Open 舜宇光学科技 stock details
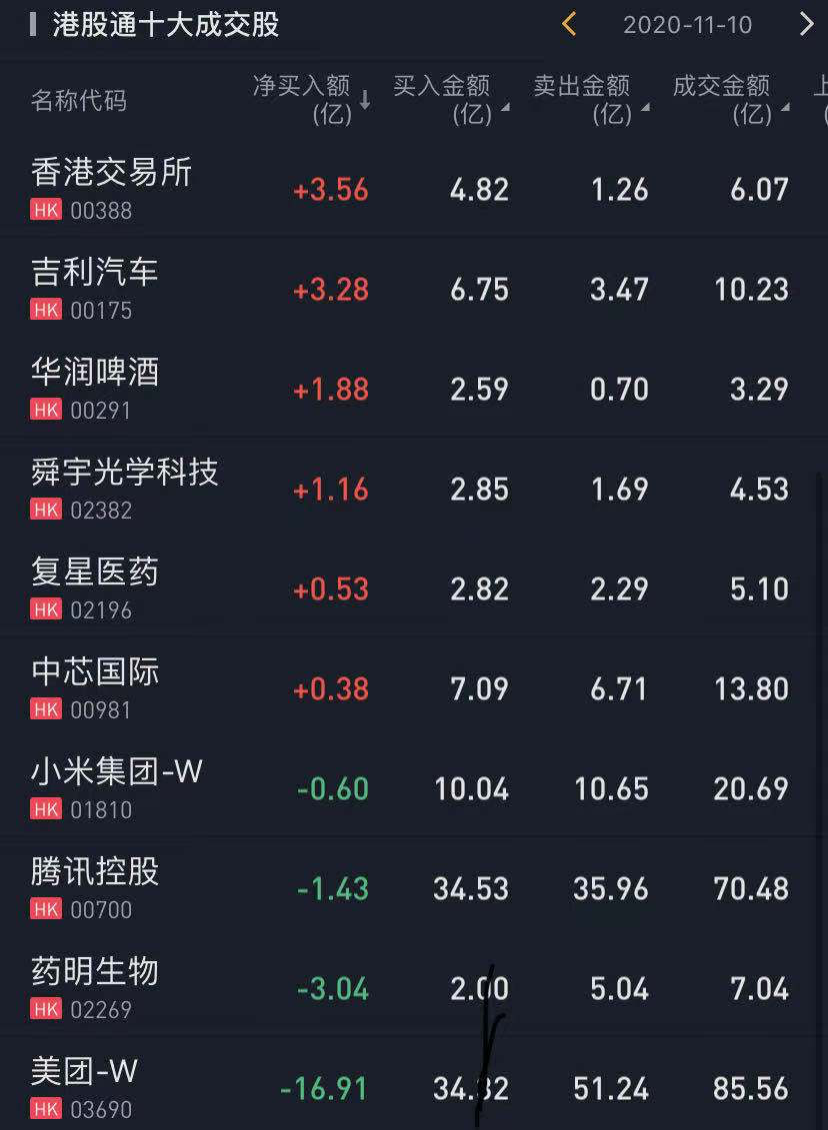Viewport: 828px width, 1130px height. tap(124, 487)
